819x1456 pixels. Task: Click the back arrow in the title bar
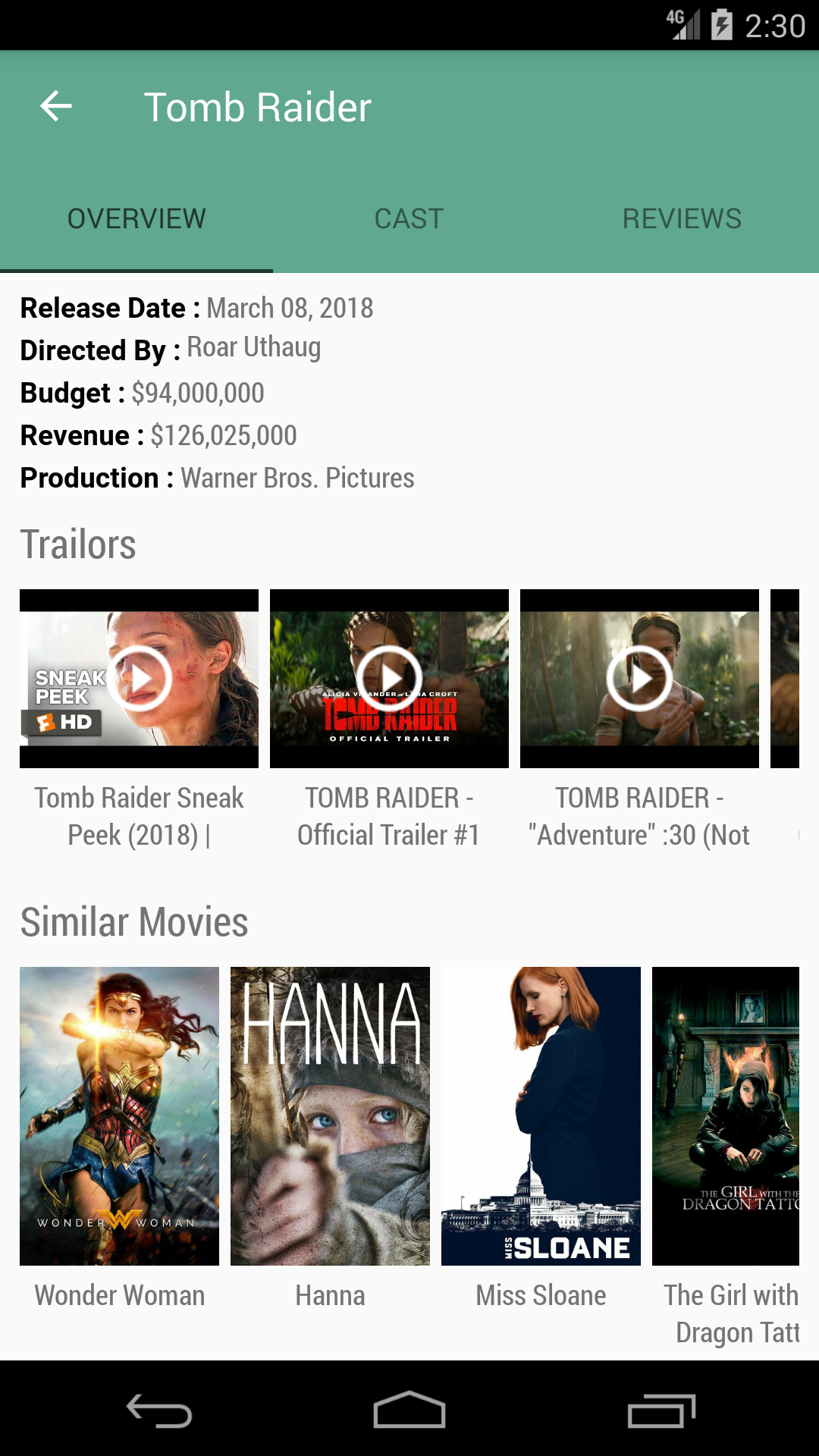[55, 106]
